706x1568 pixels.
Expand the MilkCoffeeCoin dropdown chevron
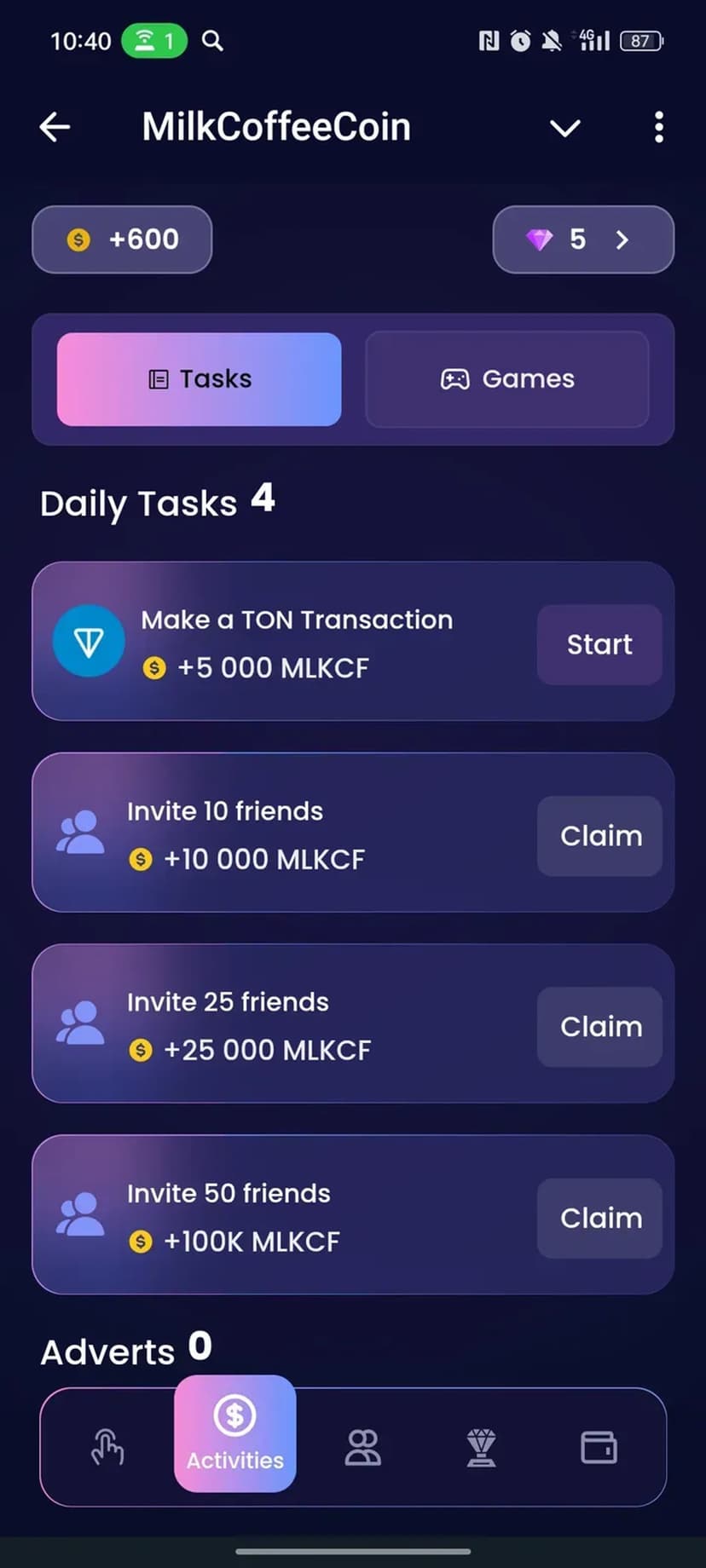(x=564, y=129)
